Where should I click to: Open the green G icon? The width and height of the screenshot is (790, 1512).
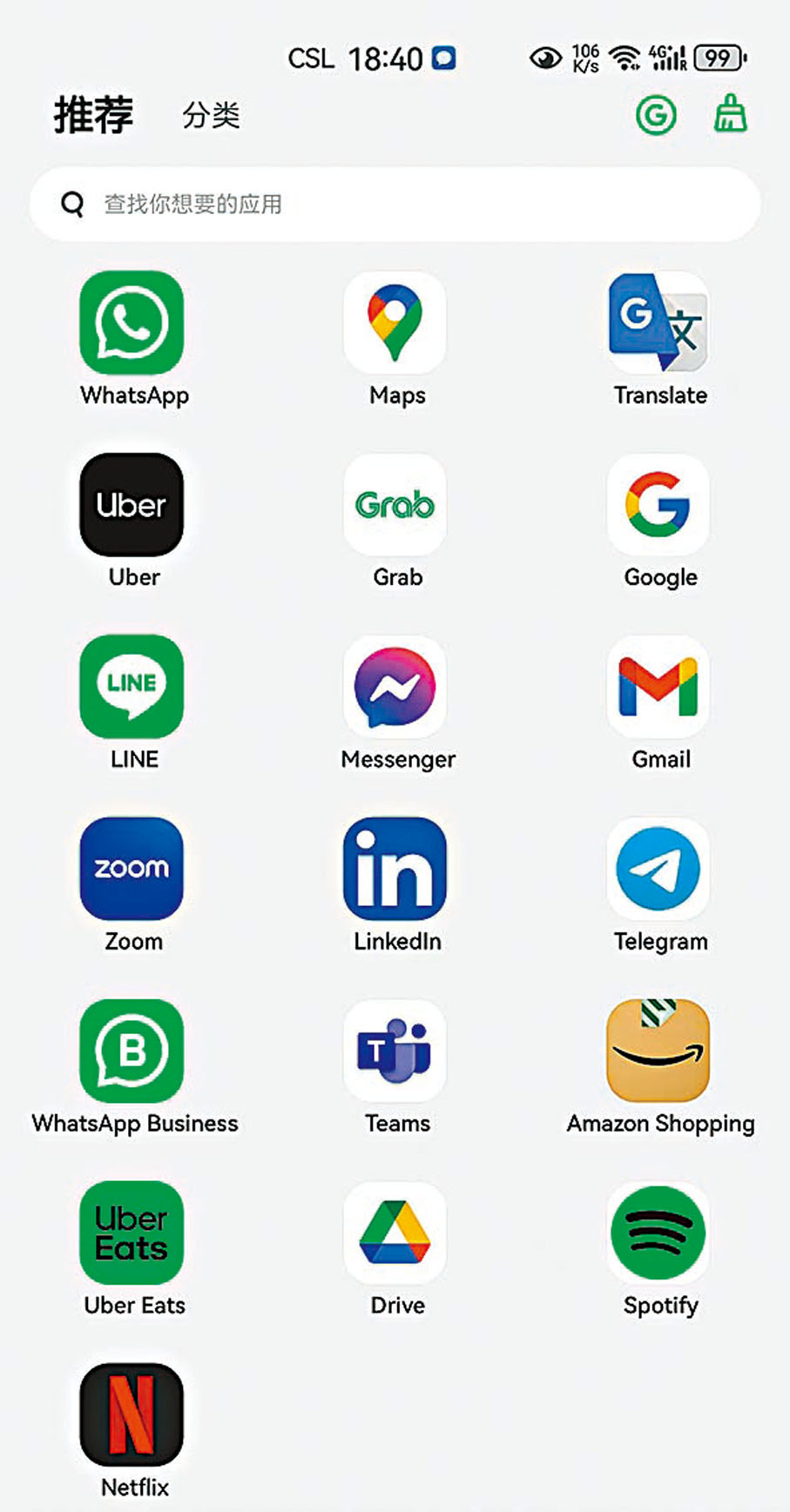[656, 115]
